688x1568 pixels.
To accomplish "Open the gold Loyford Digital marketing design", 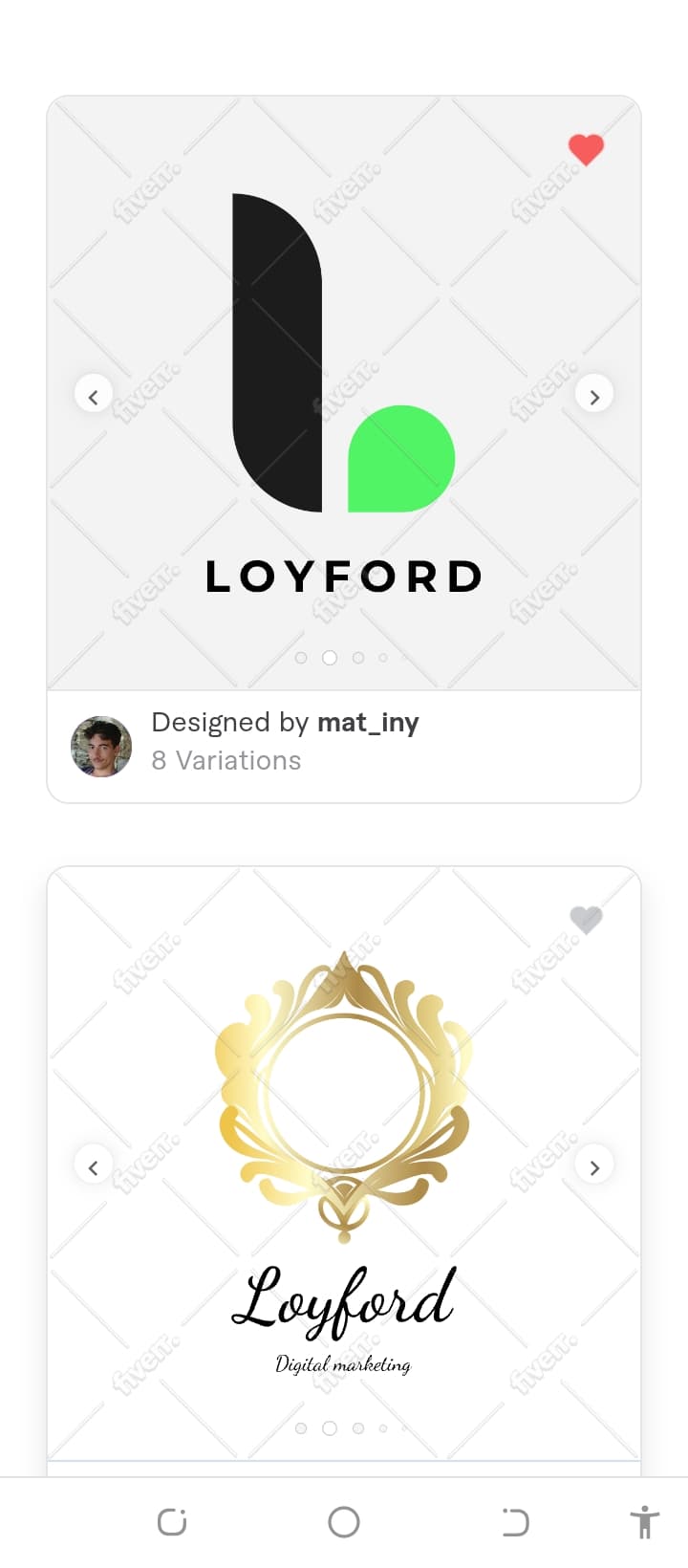I will pyautogui.click(x=344, y=1147).
